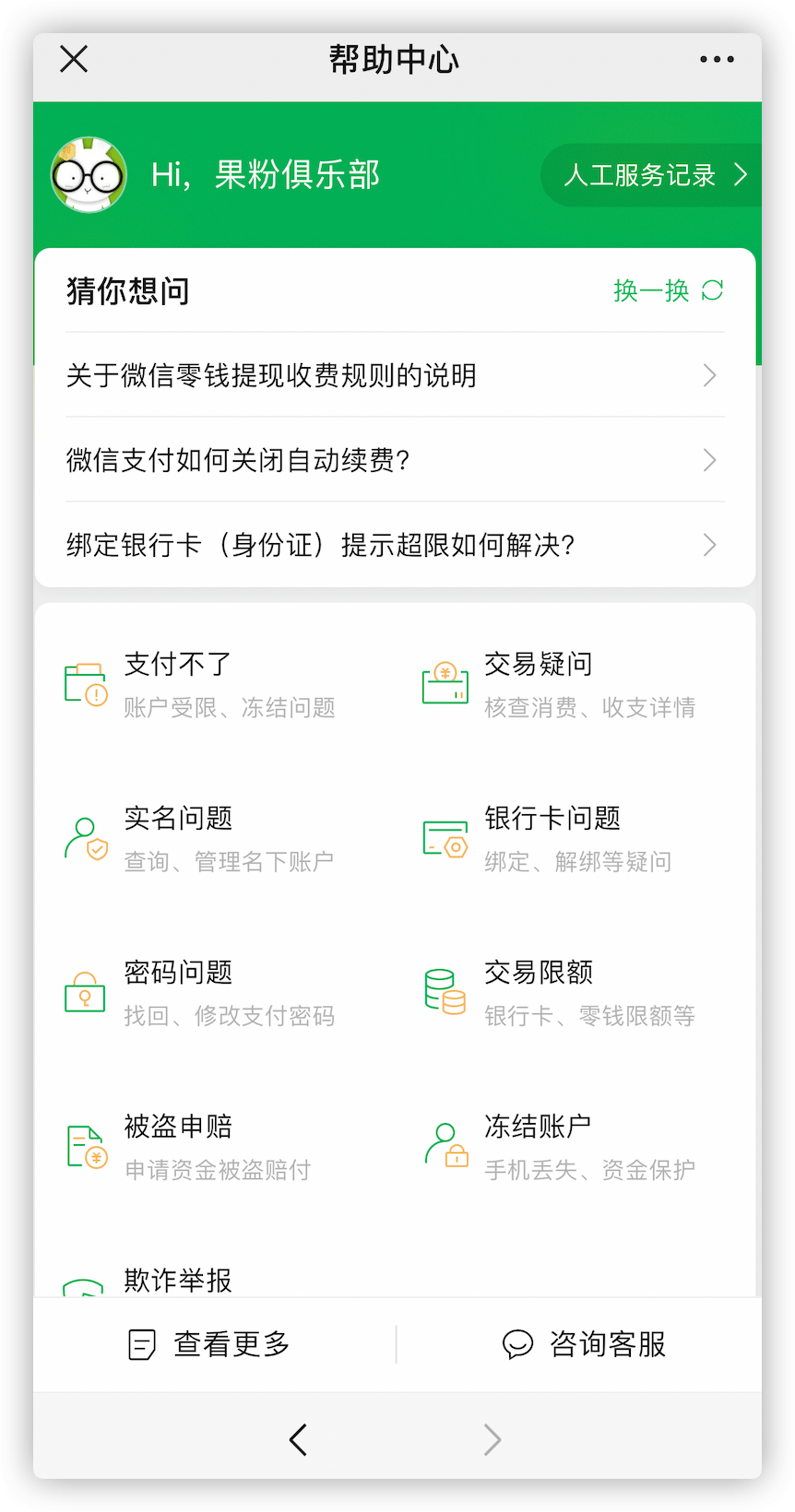Open 被盗申赔 theft compensation icon
The image size is (795, 1512).
pos(86,1146)
